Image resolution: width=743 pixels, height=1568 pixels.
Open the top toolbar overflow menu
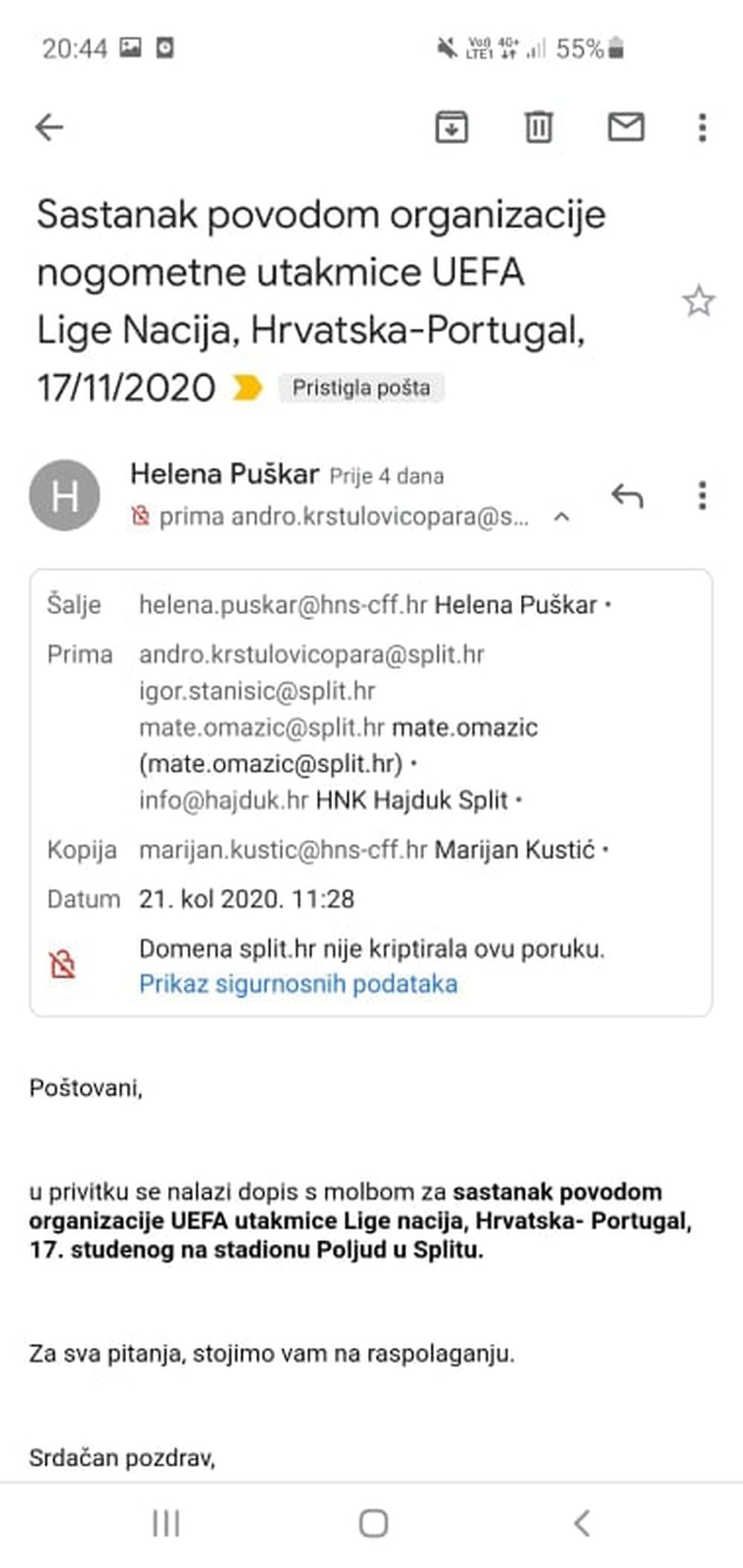pos(701,128)
